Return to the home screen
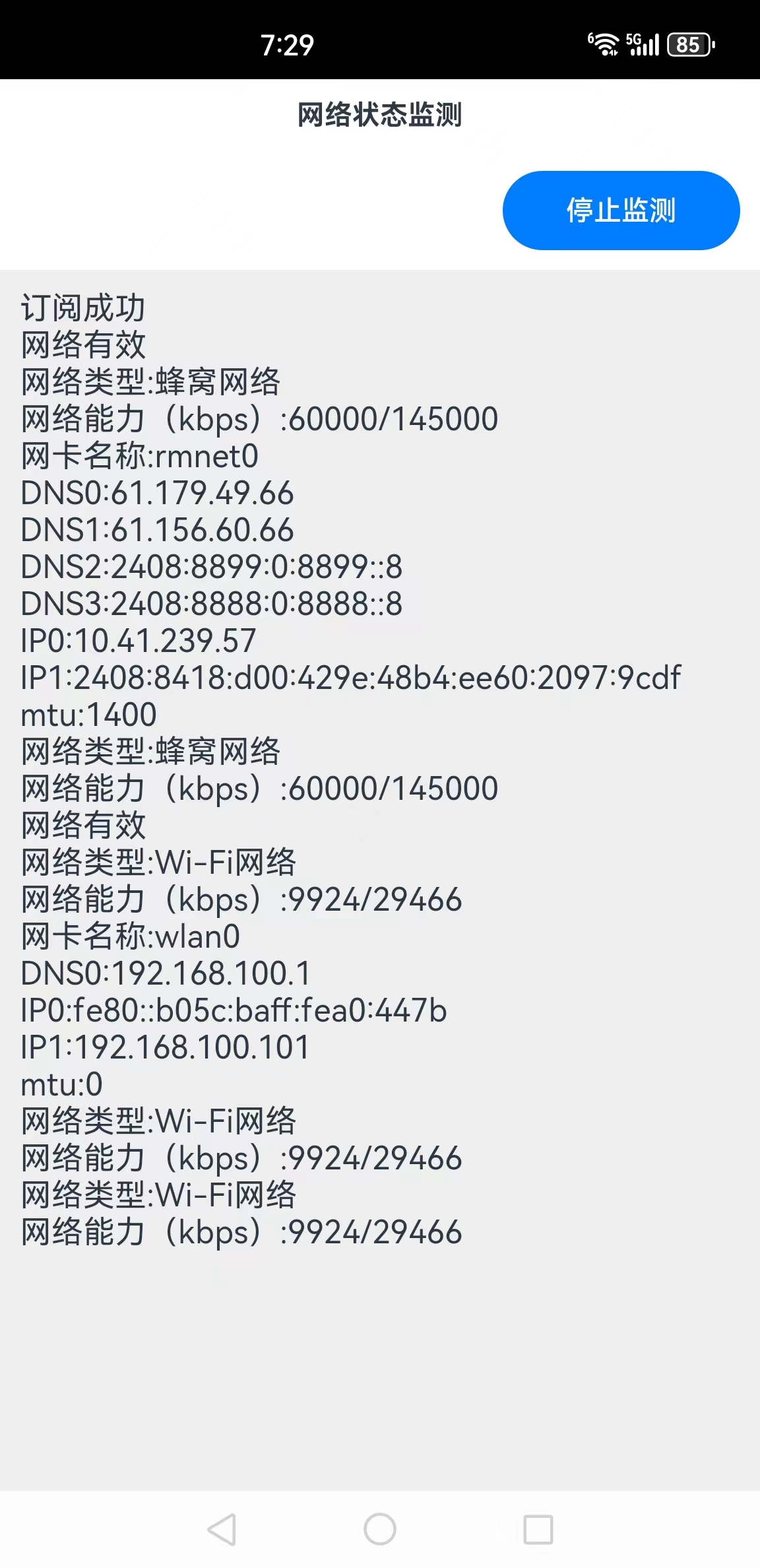 coord(380,1529)
